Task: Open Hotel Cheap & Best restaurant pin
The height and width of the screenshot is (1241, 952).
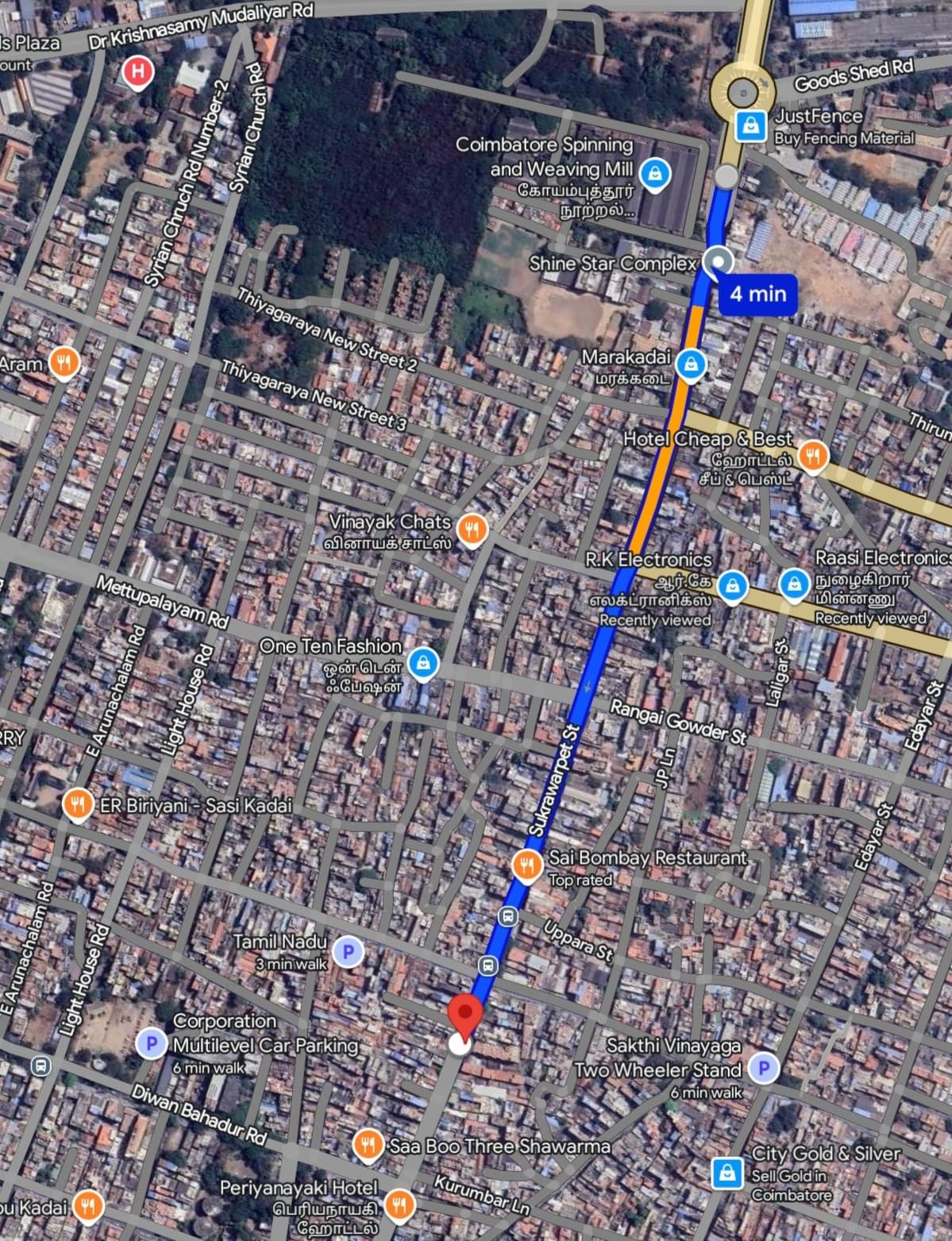Action: pyautogui.click(x=812, y=456)
